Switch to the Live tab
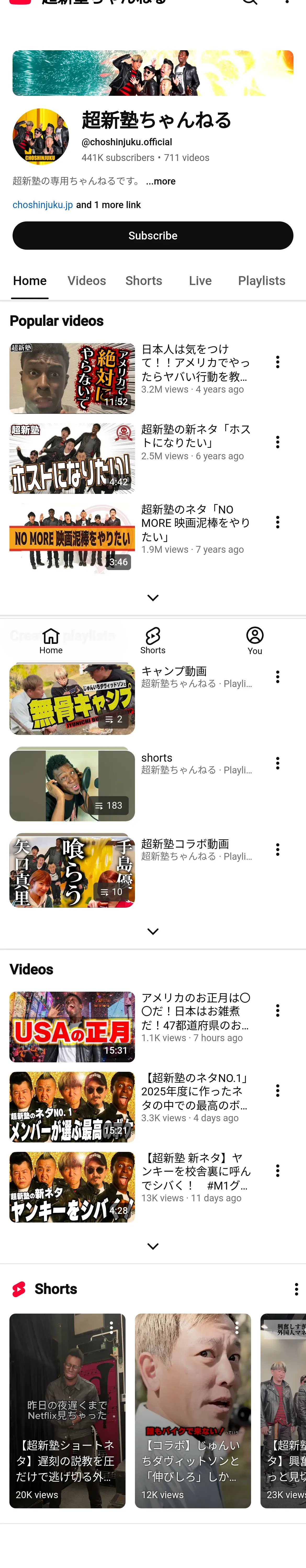Screen dimensions: 306x1568 200,281
